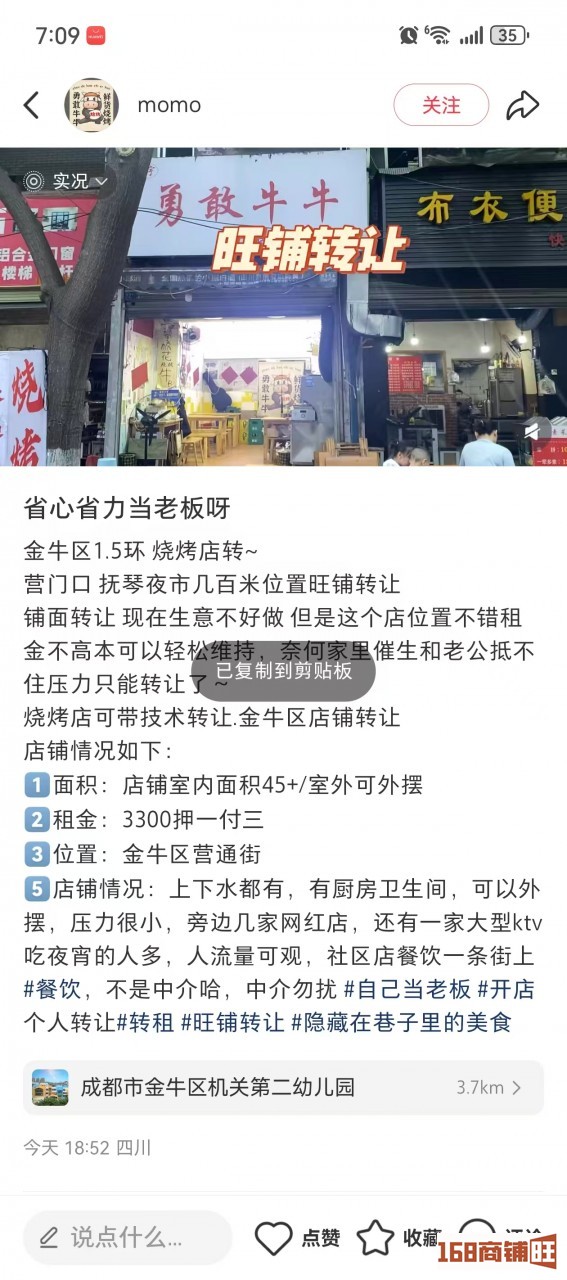Go back using the back arrow
The width and height of the screenshot is (567, 1280).
(x=32, y=105)
